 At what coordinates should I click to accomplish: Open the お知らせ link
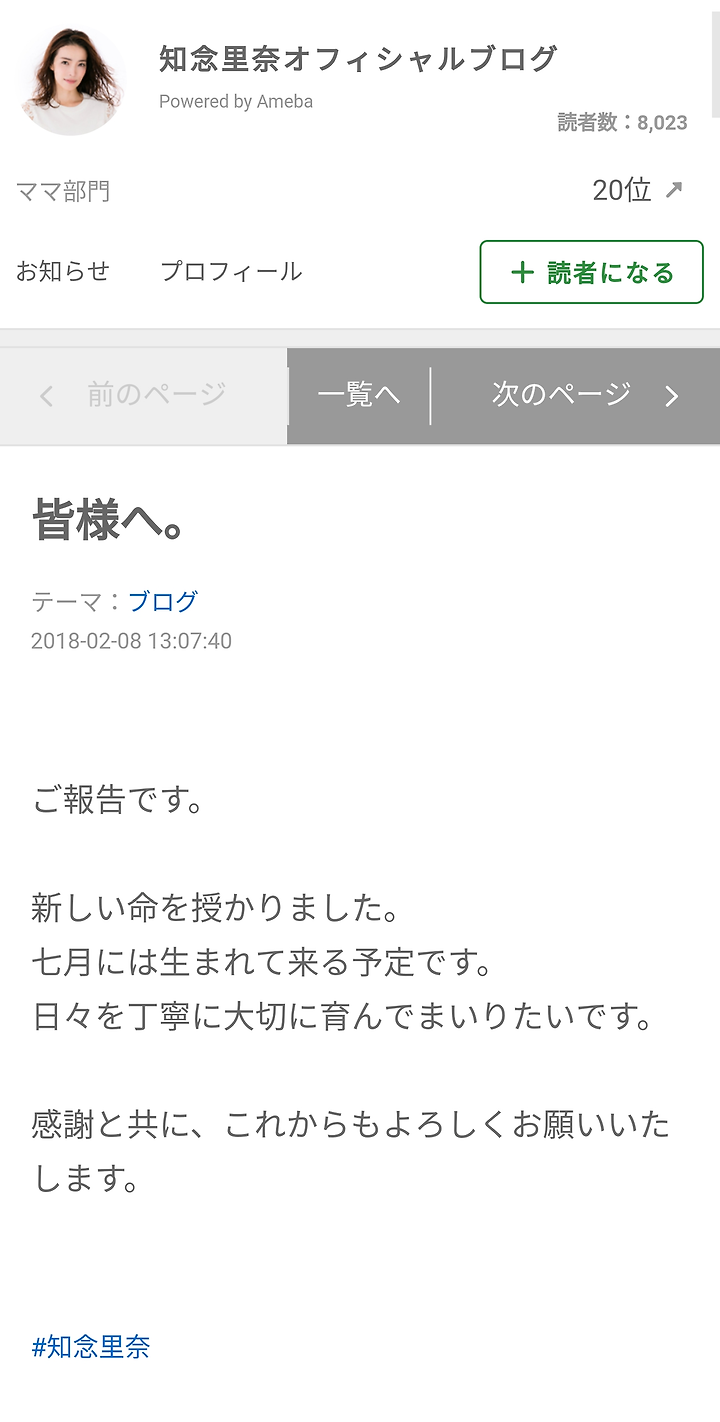tap(63, 271)
